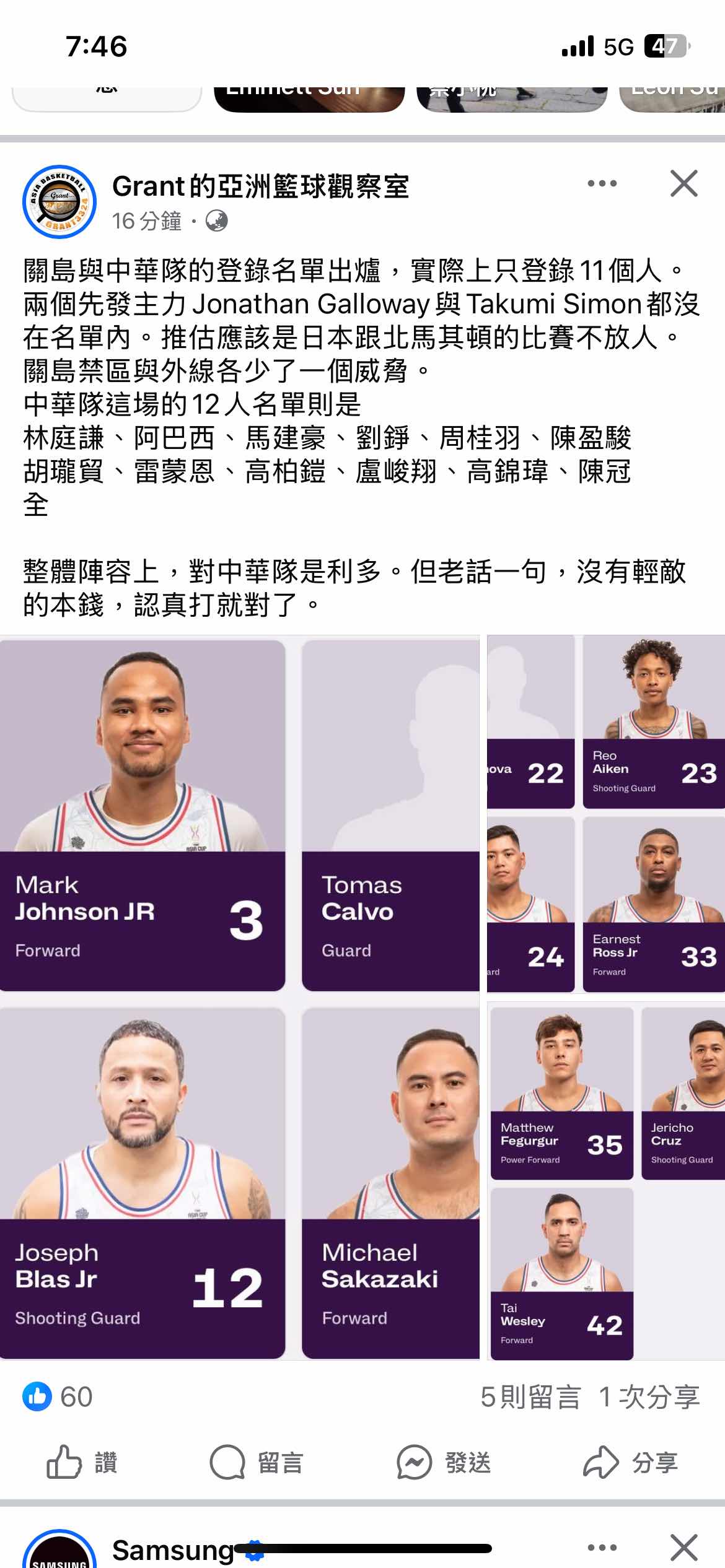725x1568 pixels.
Task: Open the overflow menu on Grant's post
Action: 602,183
